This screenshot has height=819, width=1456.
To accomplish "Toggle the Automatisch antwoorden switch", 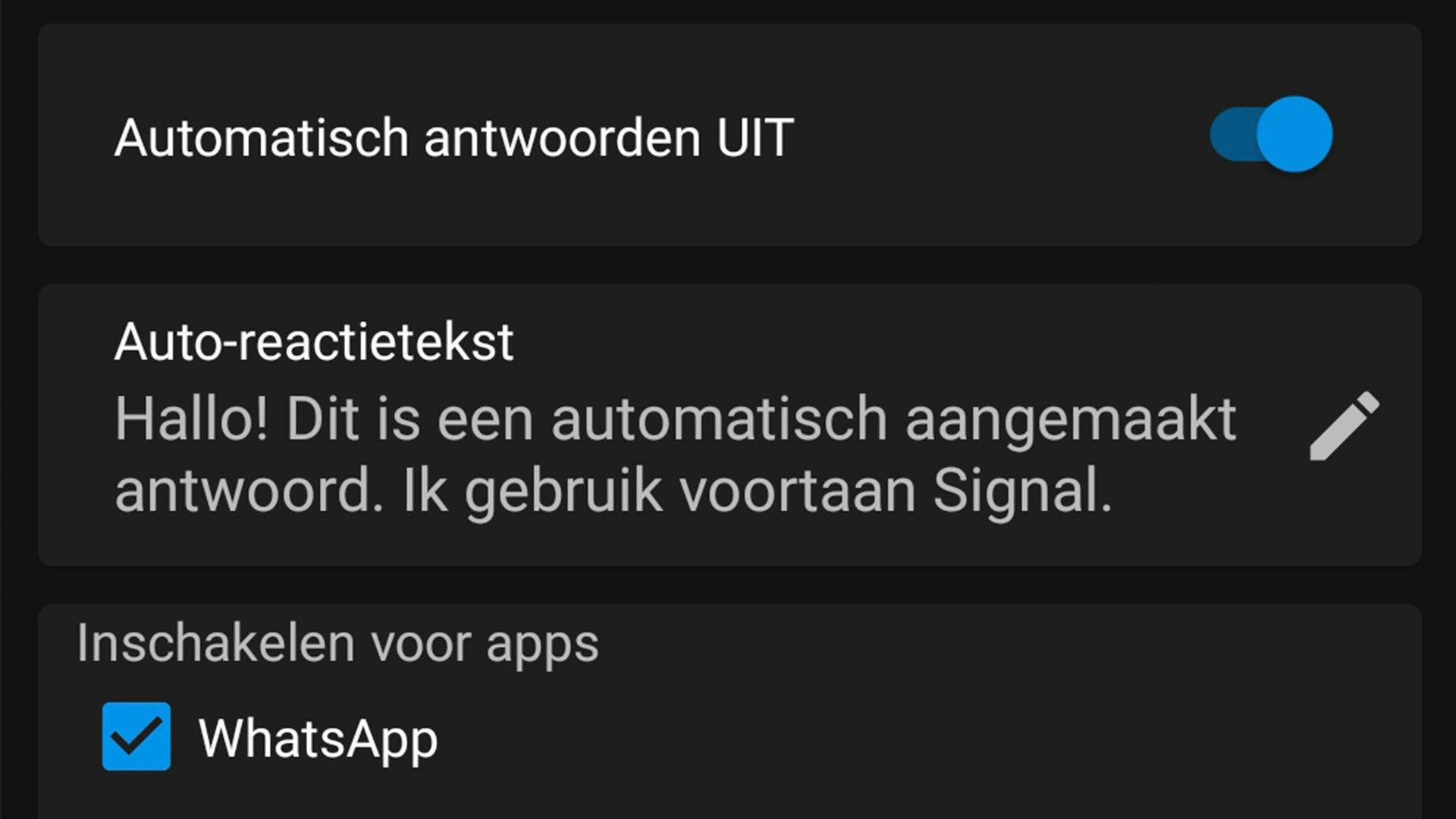I will [1272, 135].
